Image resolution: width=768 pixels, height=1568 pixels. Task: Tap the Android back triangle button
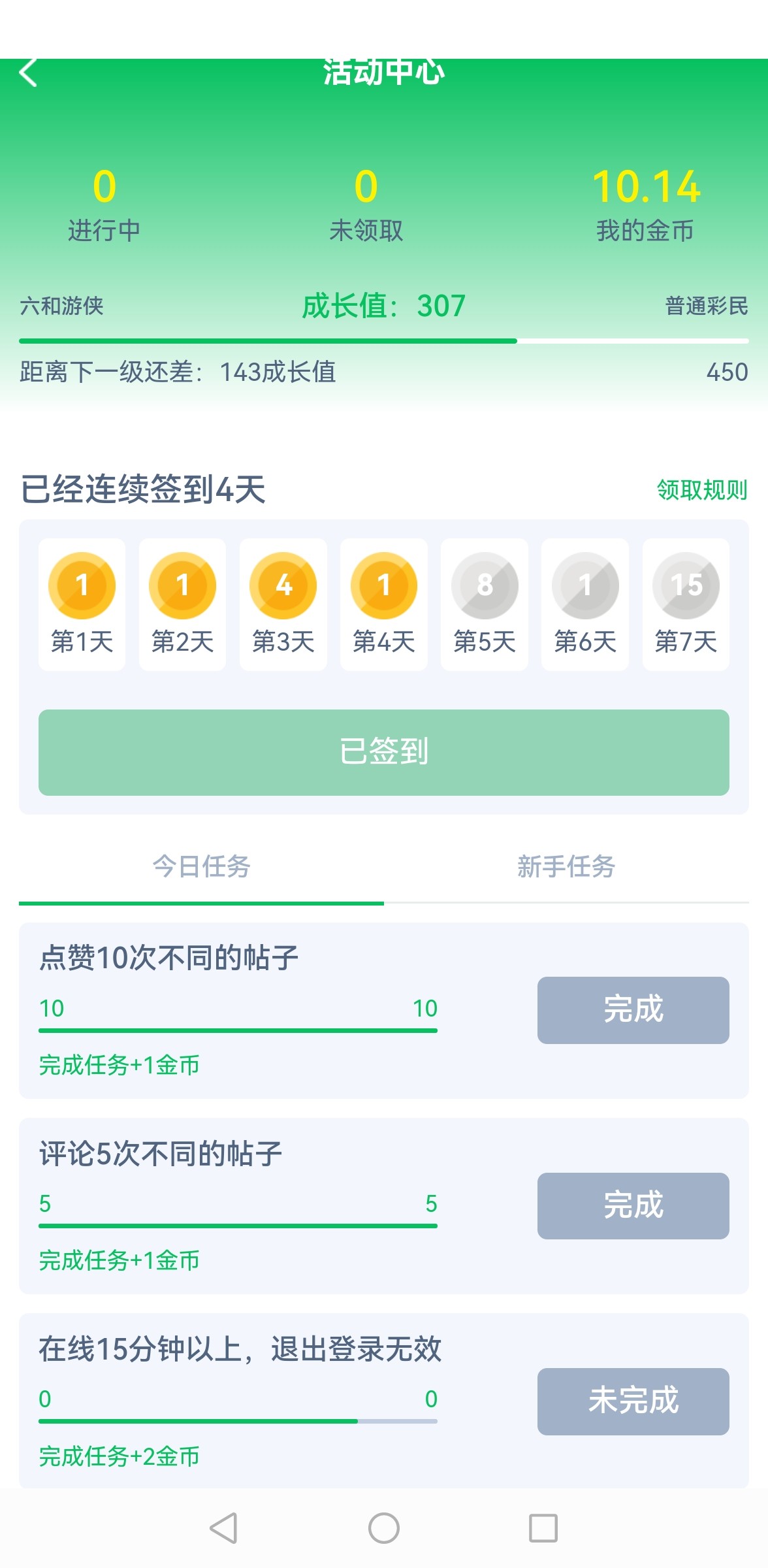point(222,1527)
